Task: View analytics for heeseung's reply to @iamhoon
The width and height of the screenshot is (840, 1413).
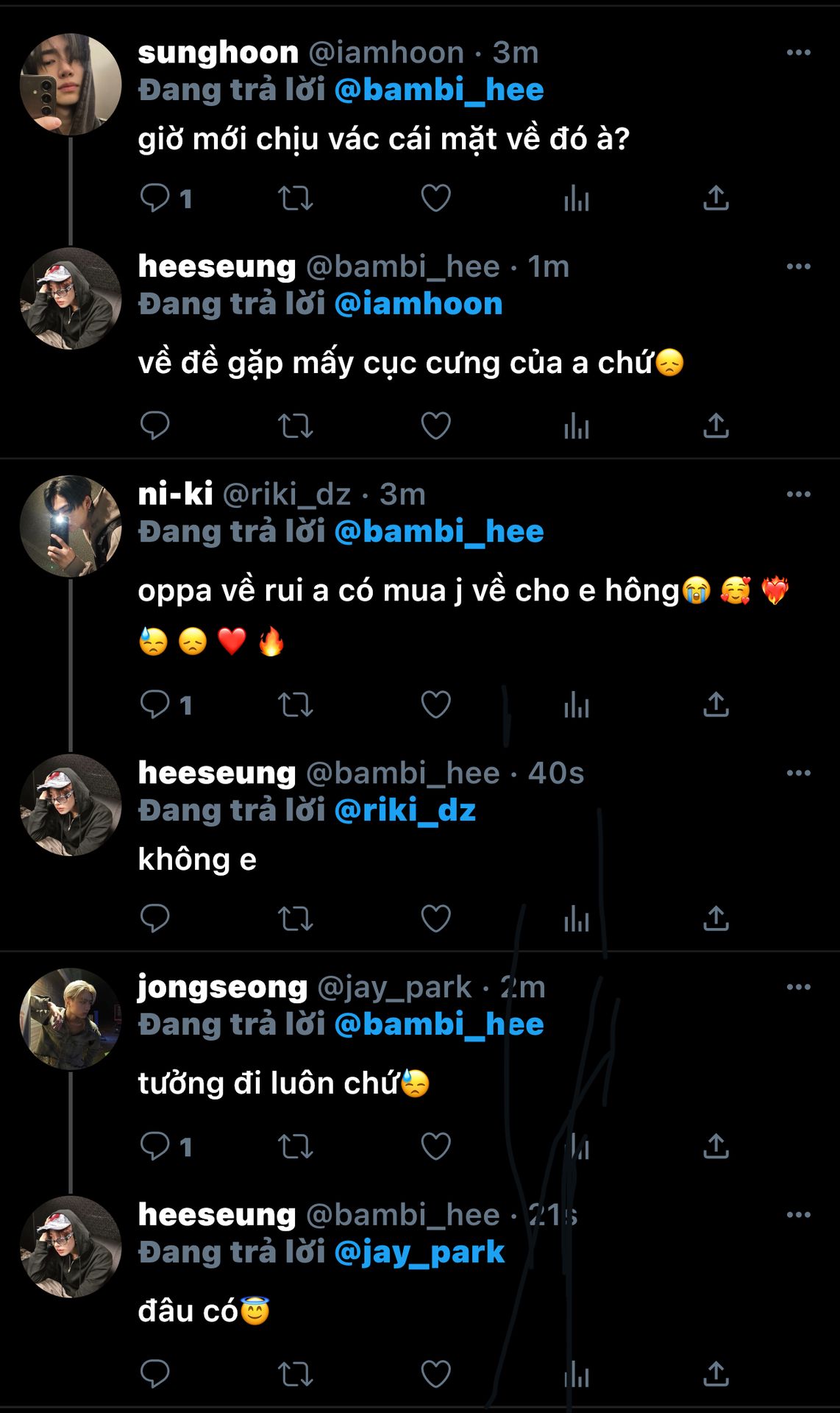Action: 576,425
